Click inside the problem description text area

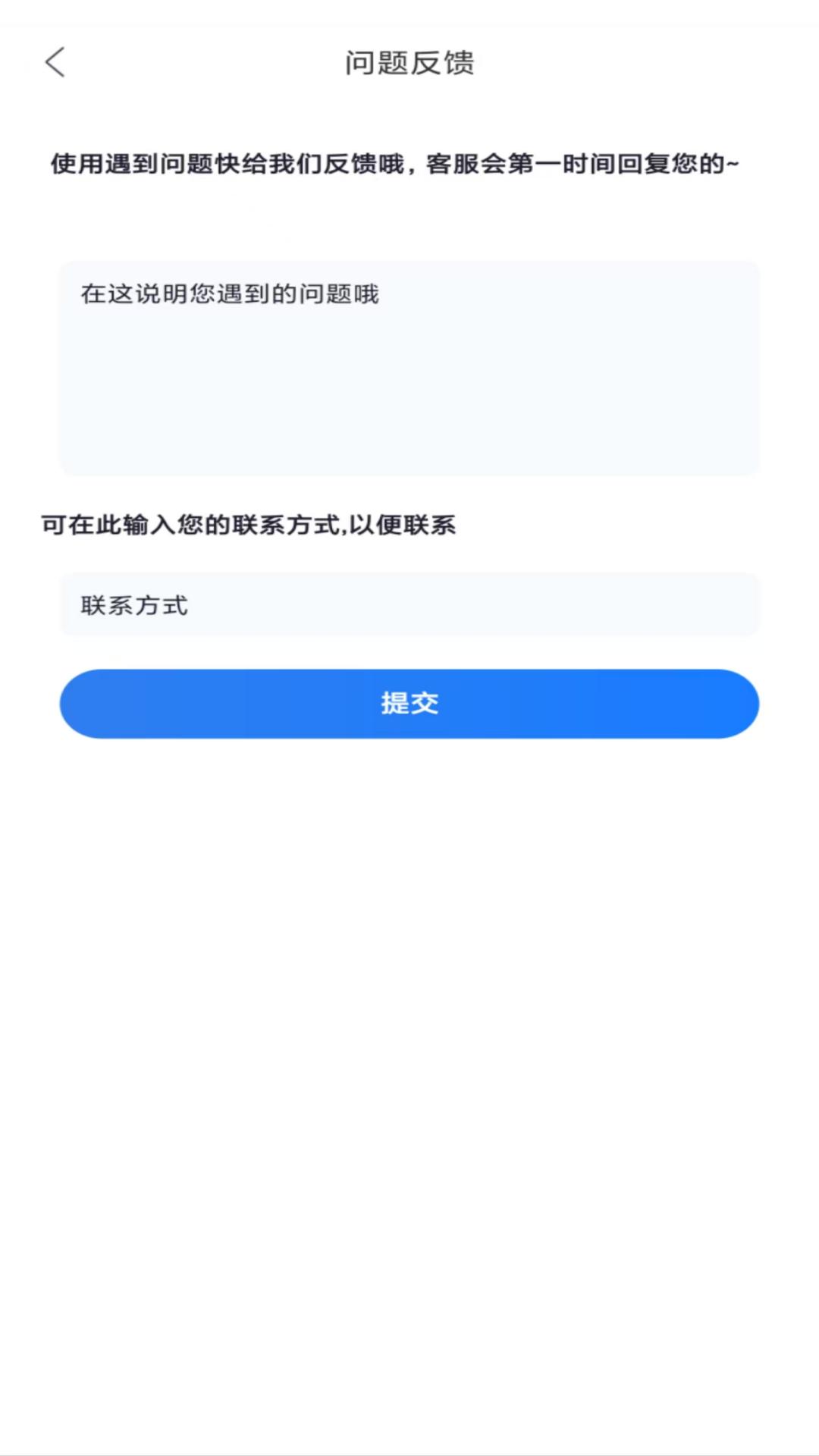(409, 364)
